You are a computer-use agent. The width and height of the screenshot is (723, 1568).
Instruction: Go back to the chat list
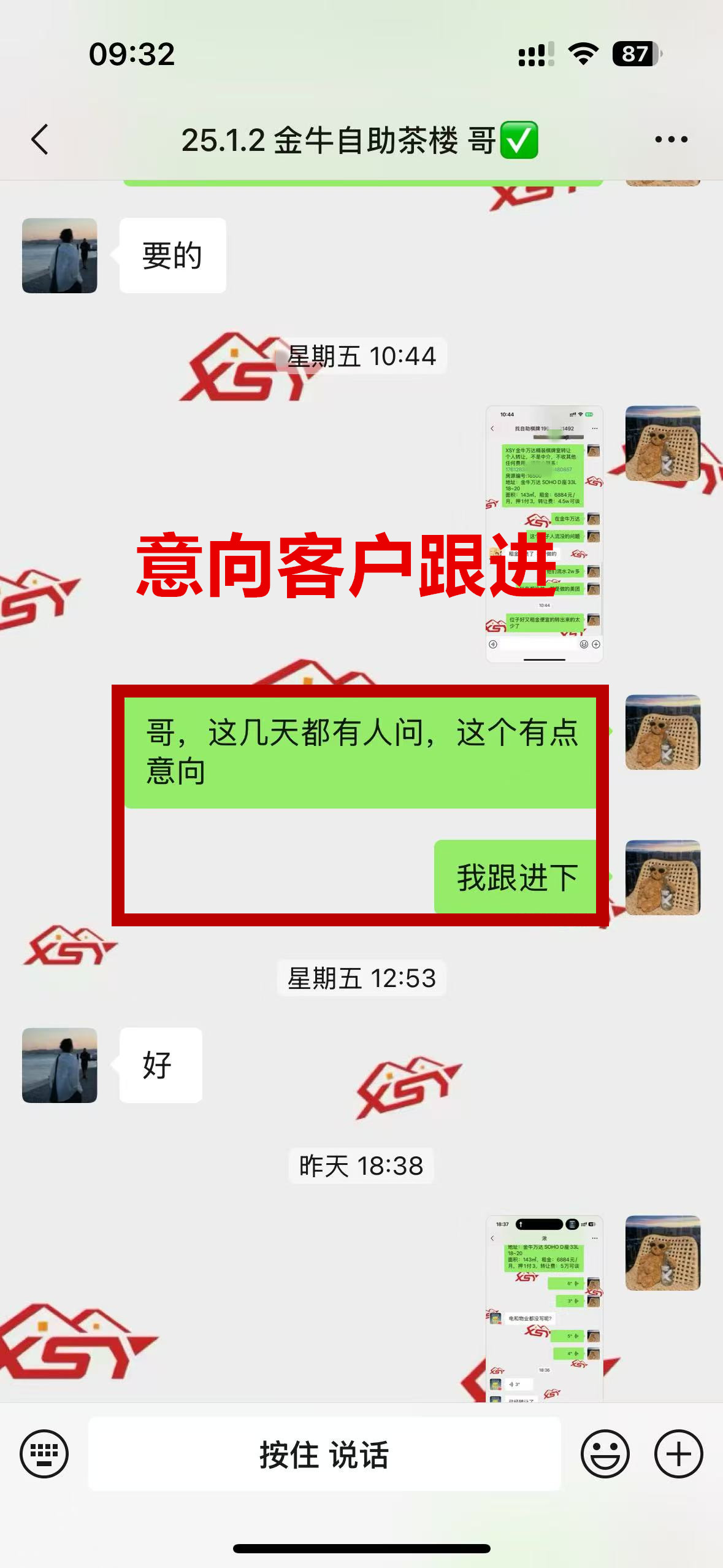point(40,139)
